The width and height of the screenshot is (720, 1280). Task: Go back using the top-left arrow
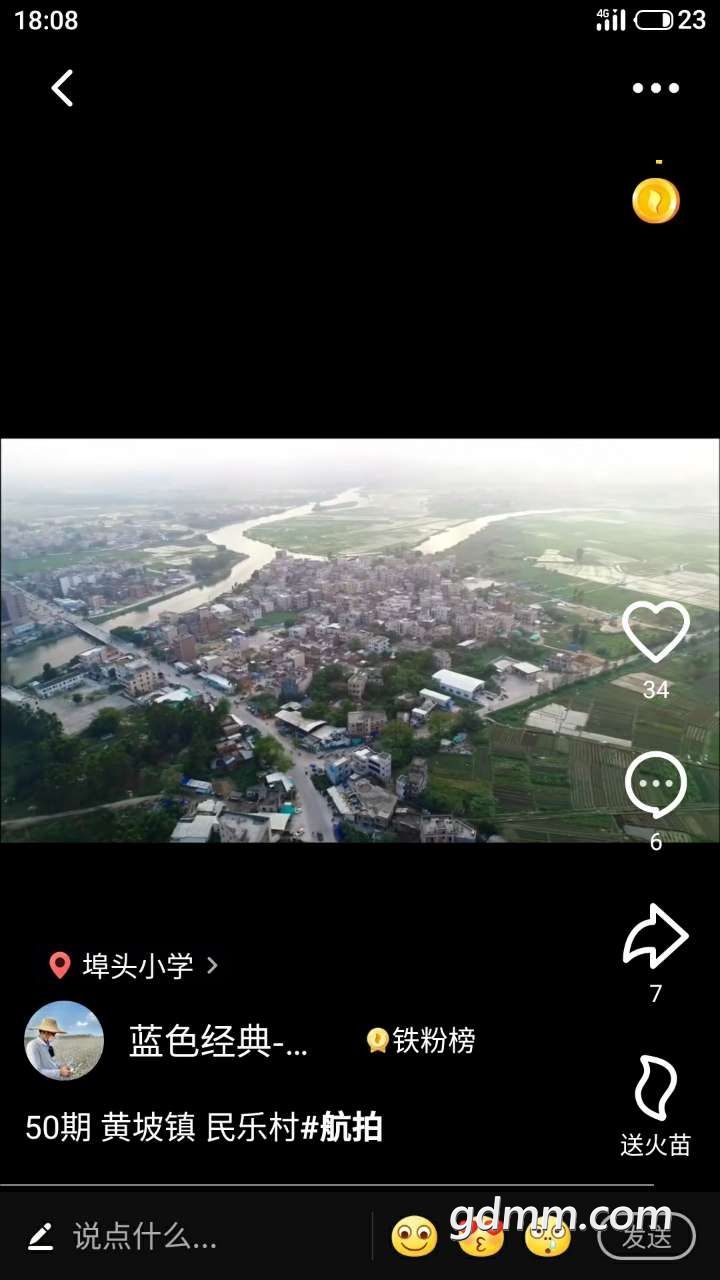pyautogui.click(x=62, y=88)
